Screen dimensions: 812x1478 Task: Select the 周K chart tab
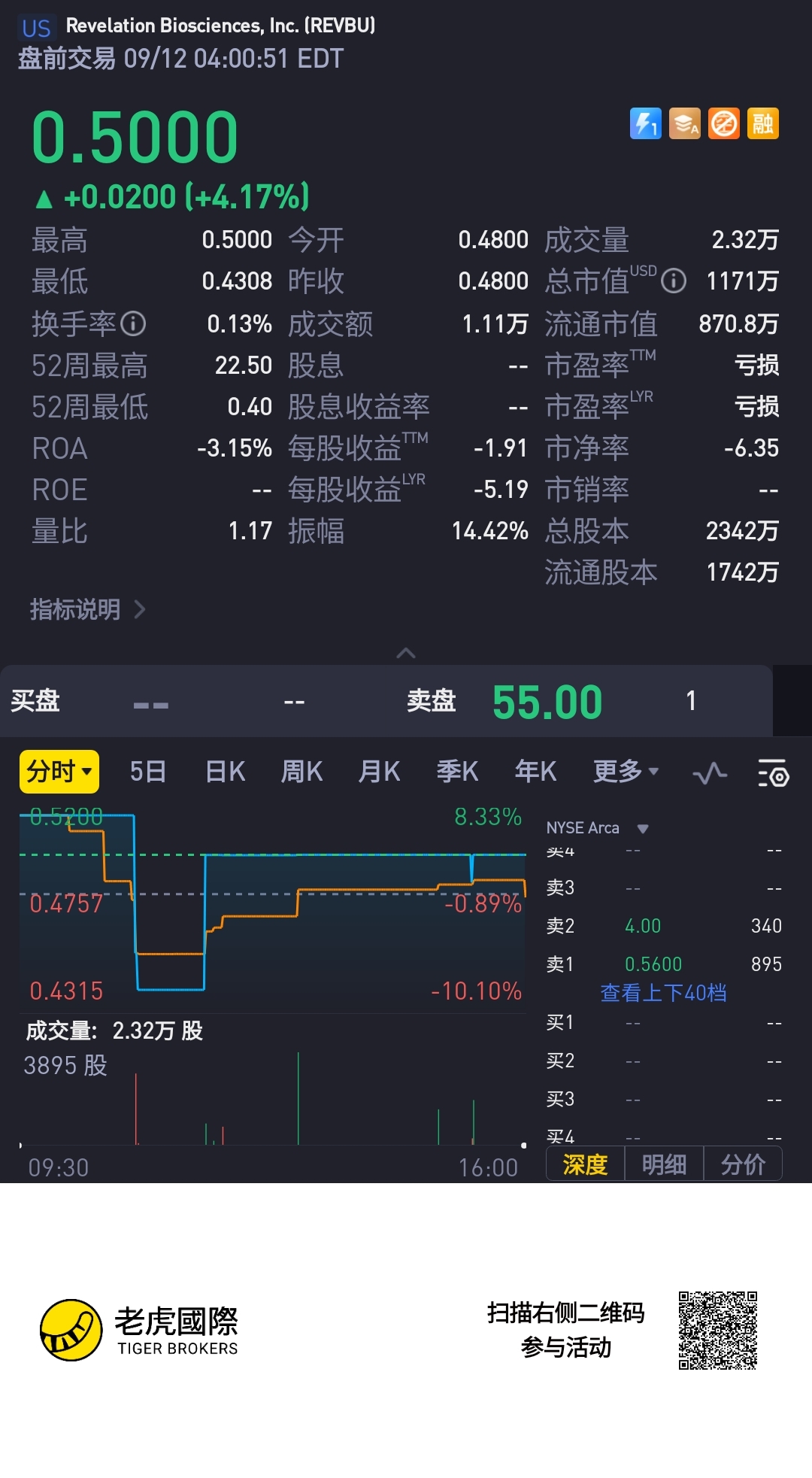[x=301, y=772]
